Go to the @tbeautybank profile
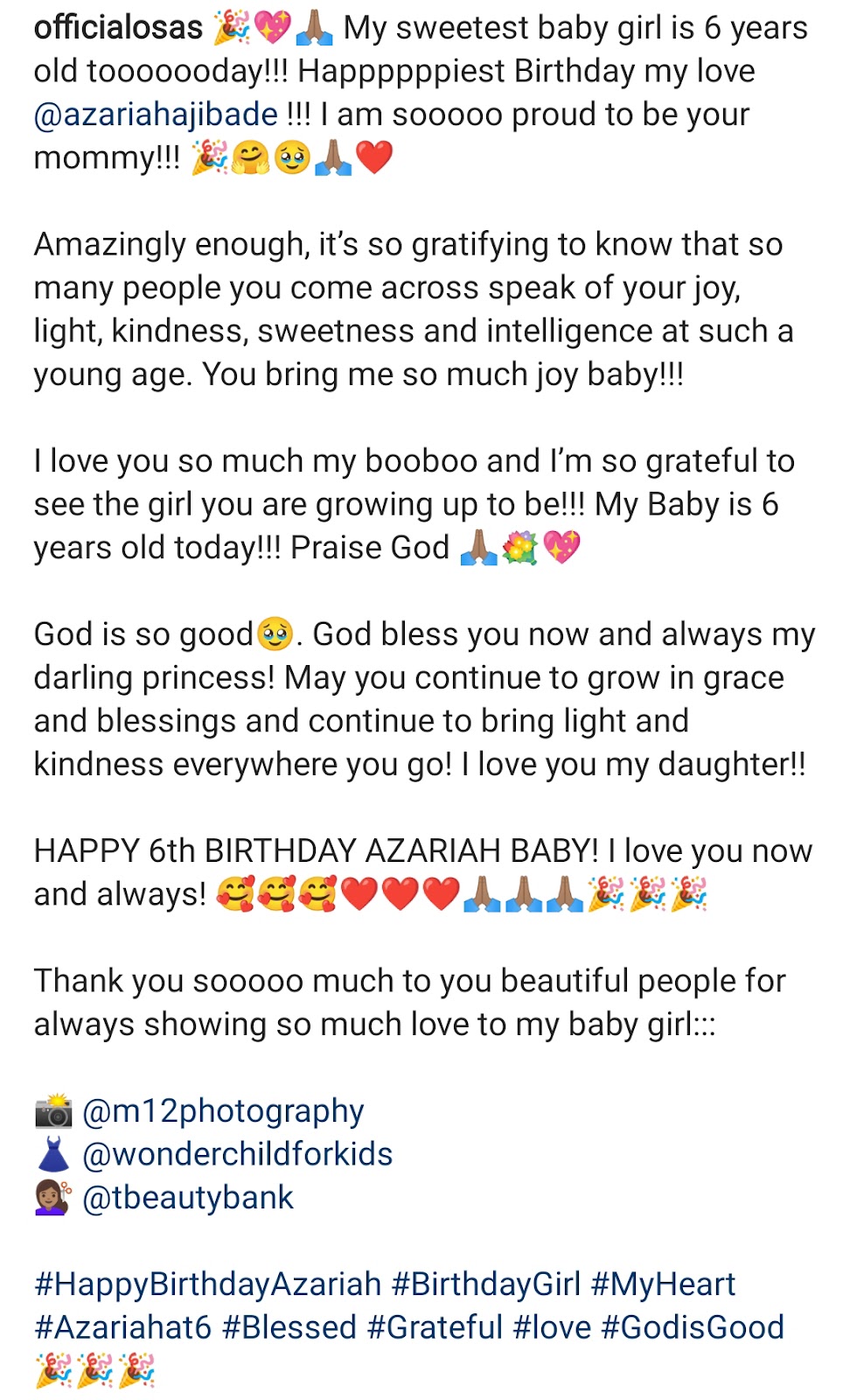The height and width of the screenshot is (1400, 850). [x=187, y=1197]
